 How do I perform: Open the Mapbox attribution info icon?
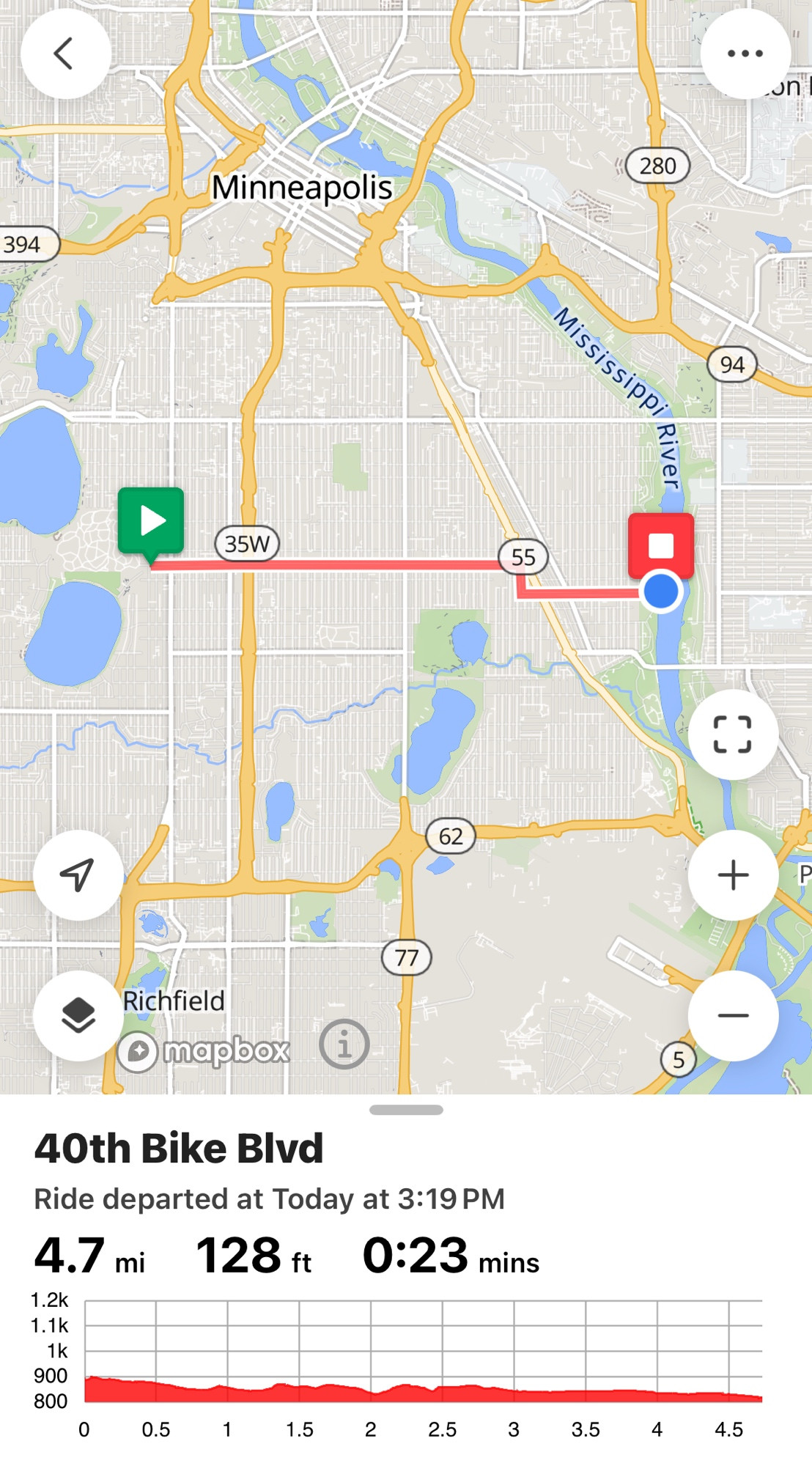click(344, 1044)
